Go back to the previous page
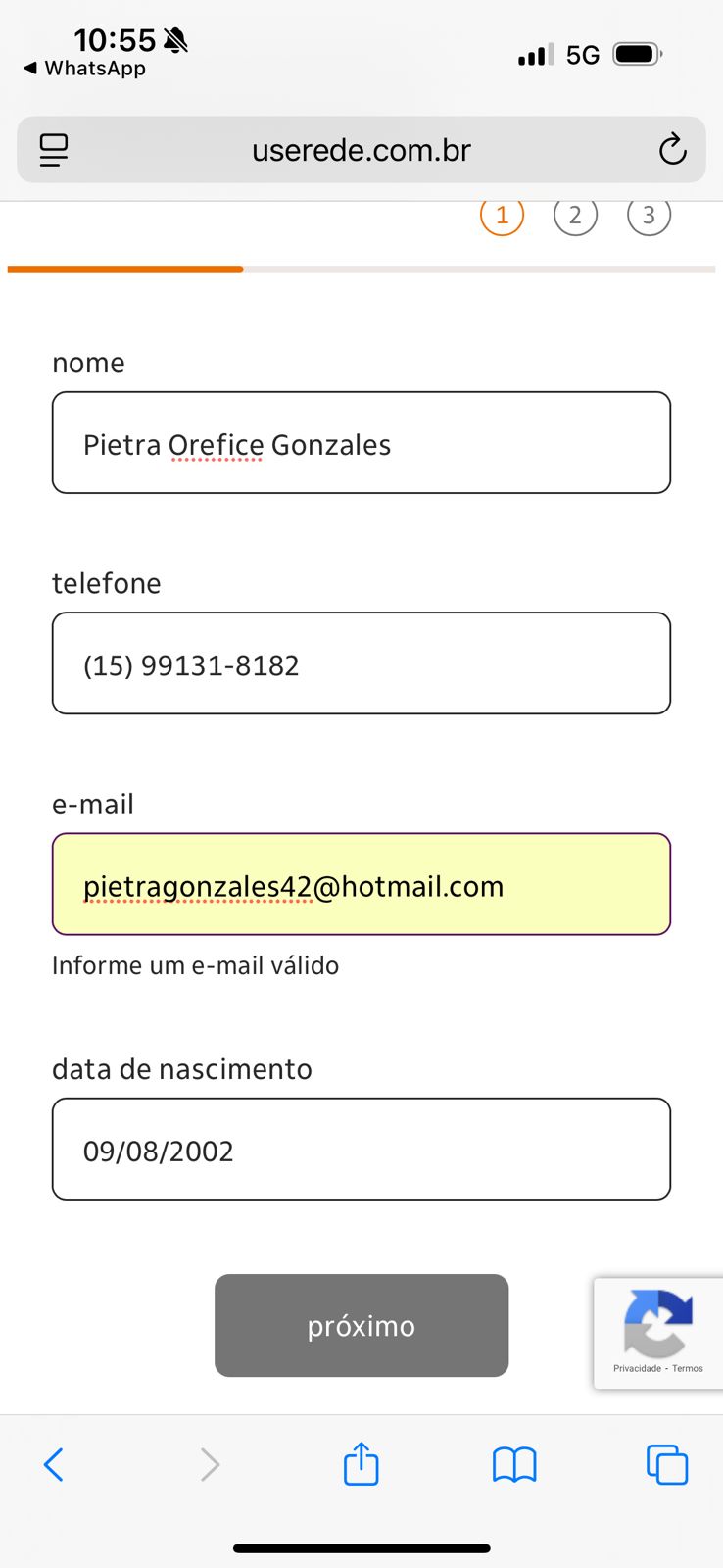 coord(54,1465)
